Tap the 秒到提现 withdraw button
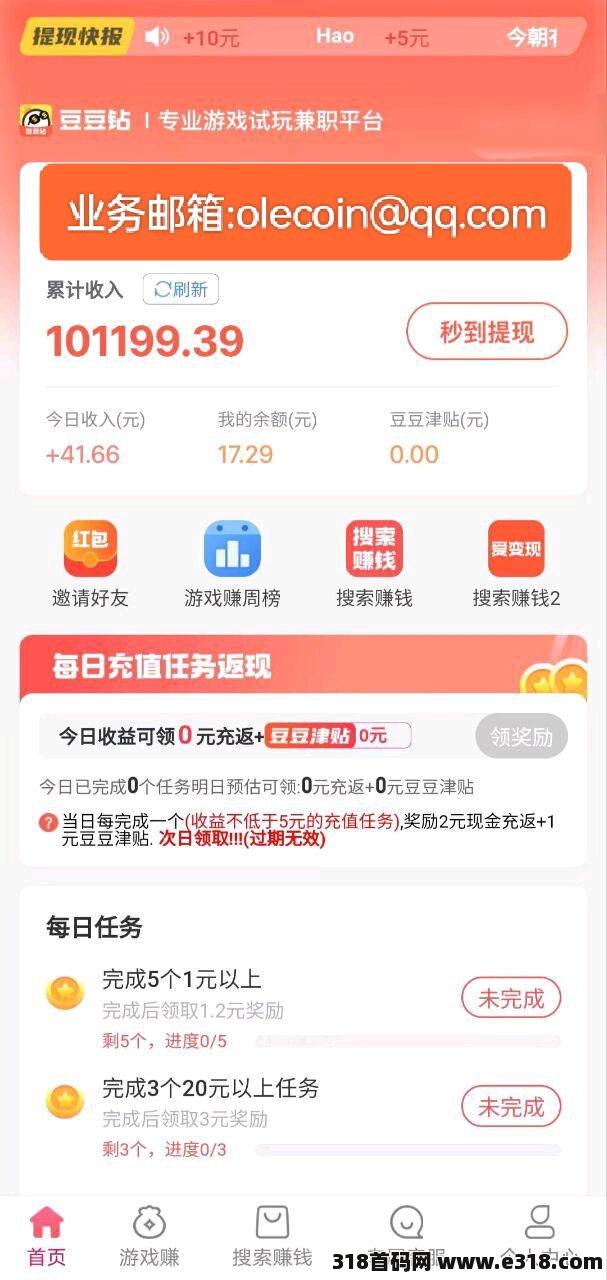Screen dimensions: 607x1280 coord(486,332)
